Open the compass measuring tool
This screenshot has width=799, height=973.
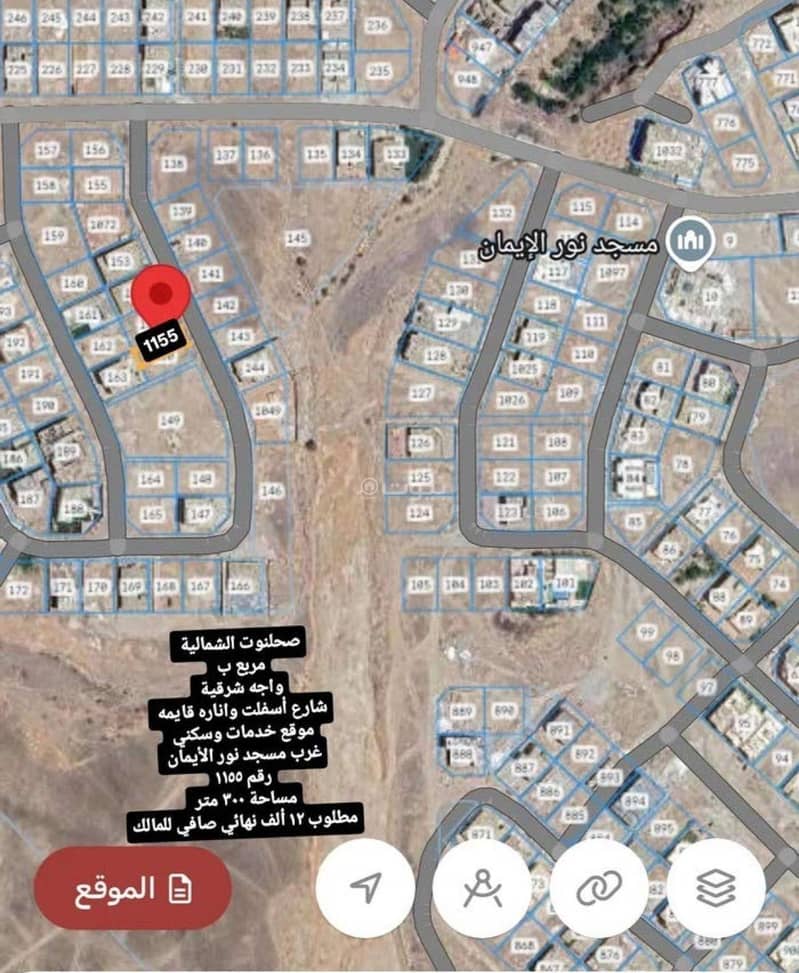coord(483,888)
